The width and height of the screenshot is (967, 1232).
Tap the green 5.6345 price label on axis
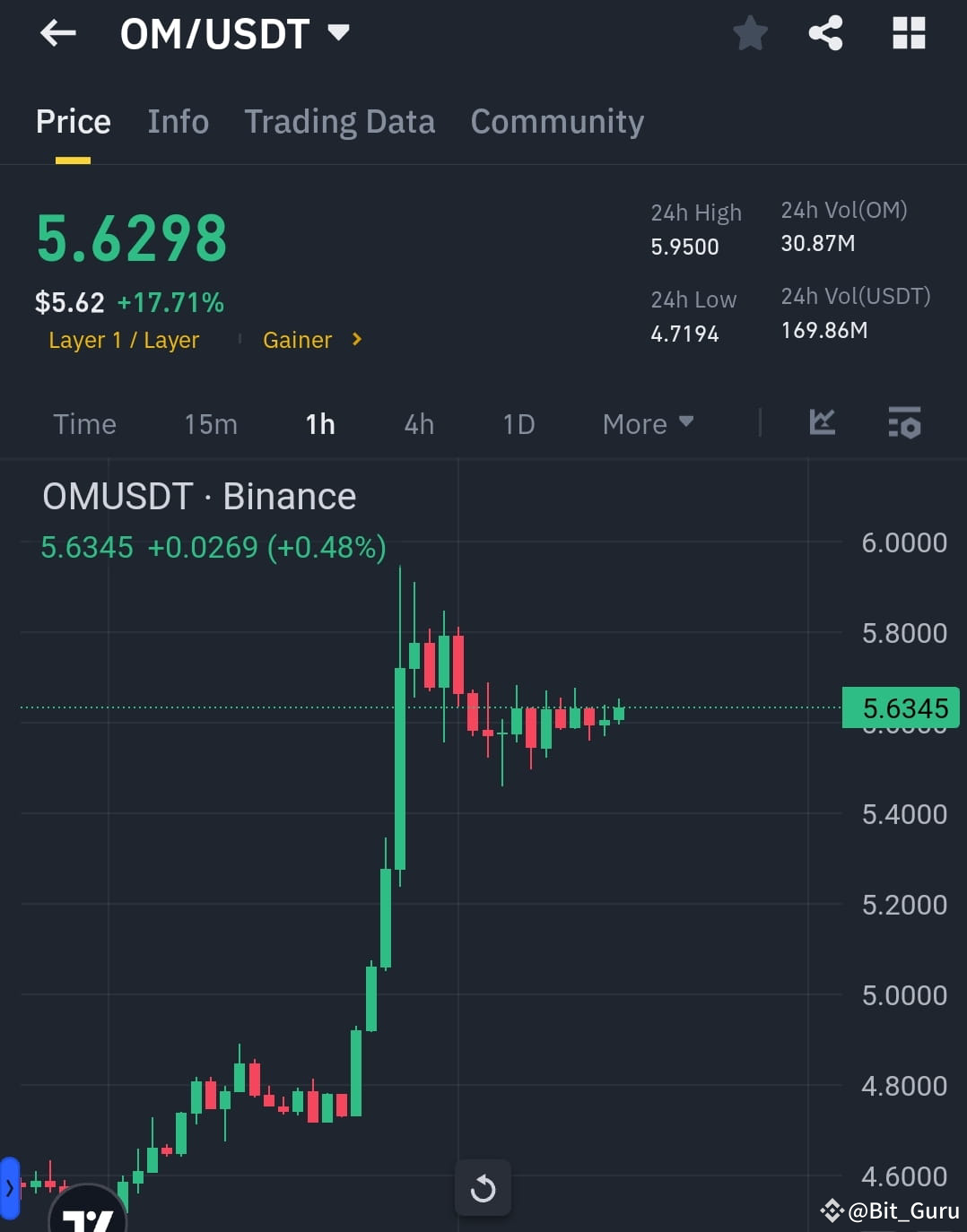[901, 707]
